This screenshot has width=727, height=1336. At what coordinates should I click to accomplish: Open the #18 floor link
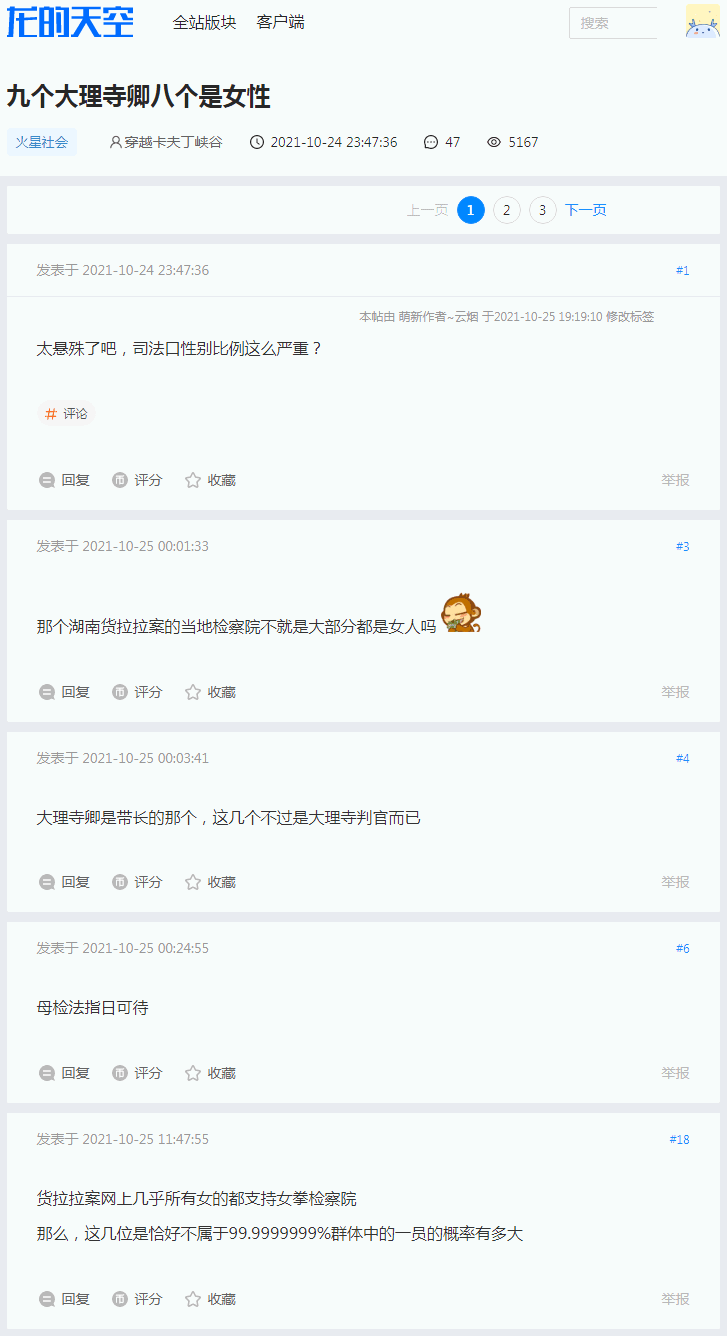679,1139
